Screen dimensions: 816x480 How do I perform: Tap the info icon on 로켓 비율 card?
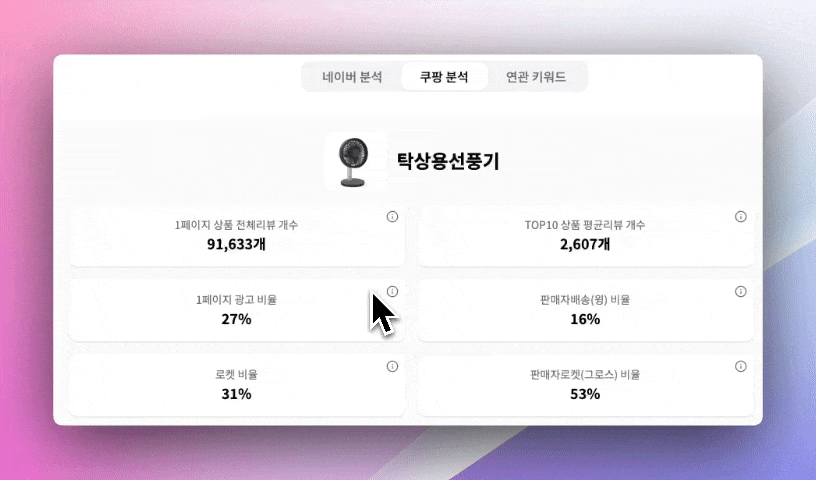[392, 367]
